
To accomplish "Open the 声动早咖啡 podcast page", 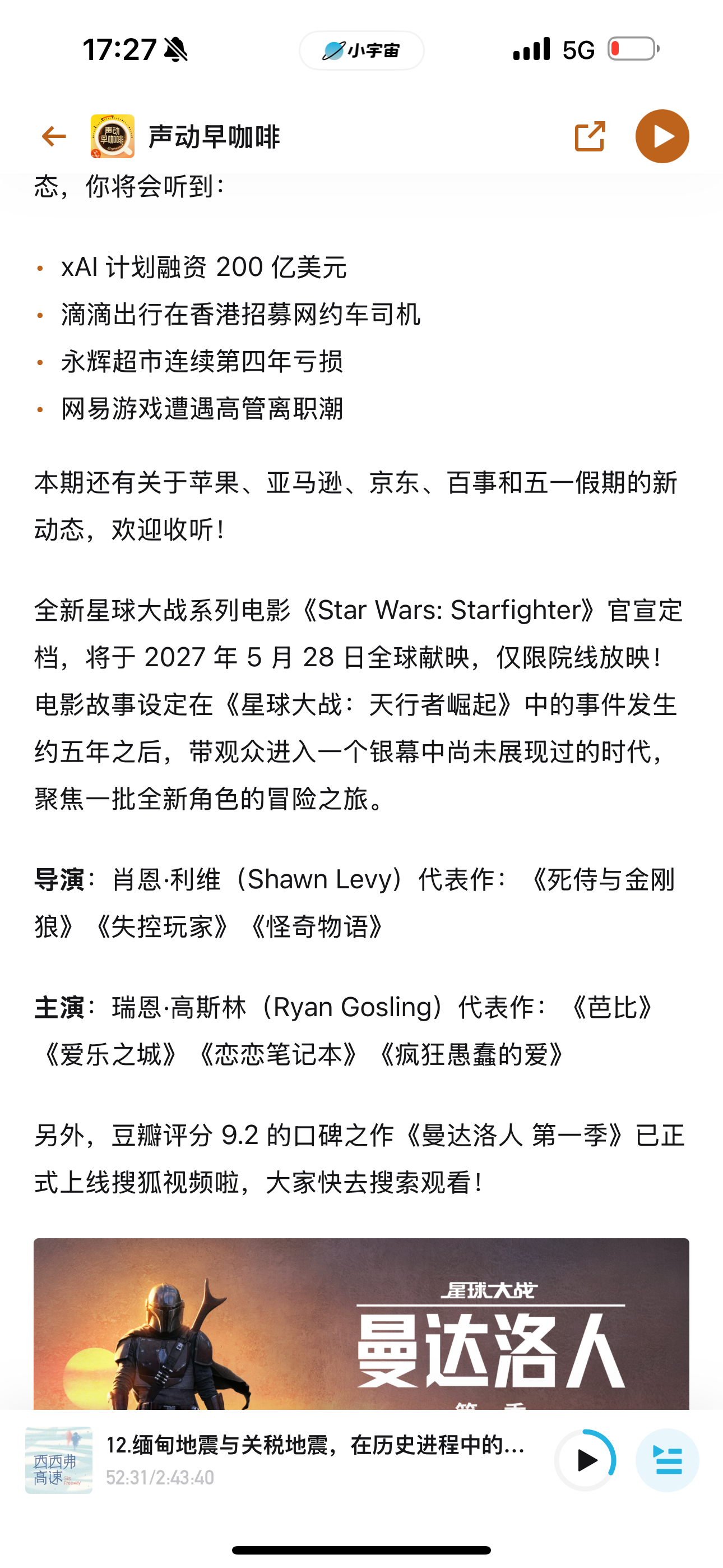I will tap(186, 136).
